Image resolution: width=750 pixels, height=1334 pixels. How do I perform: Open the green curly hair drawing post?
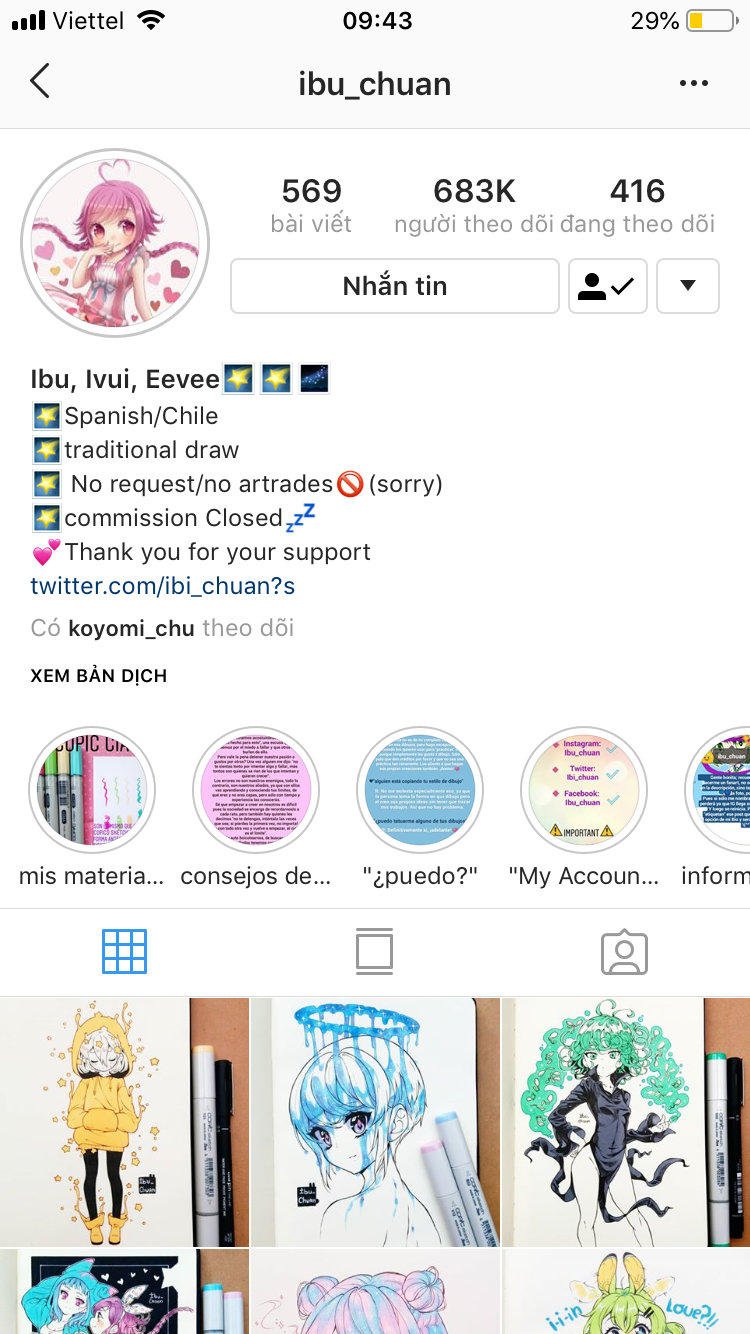pyautogui.click(x=626, y=1122)
